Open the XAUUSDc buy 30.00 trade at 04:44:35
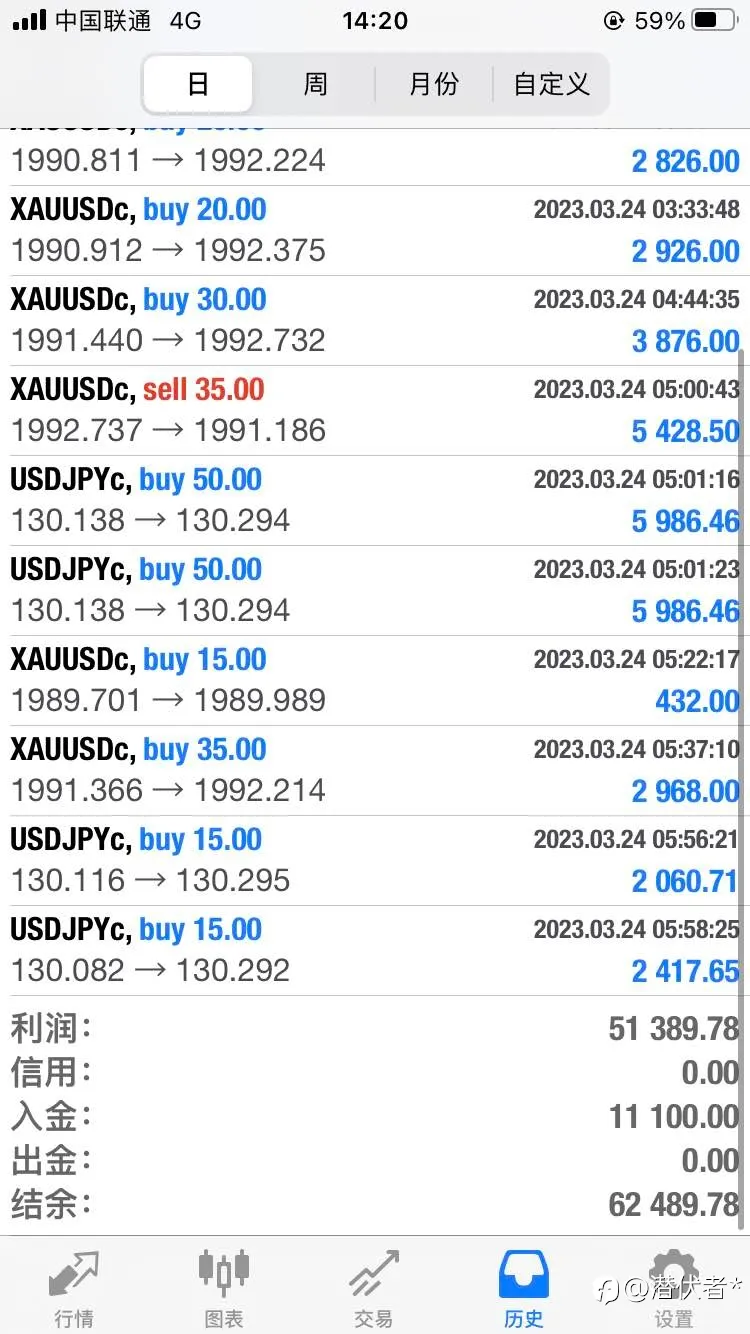 point(375,321)
